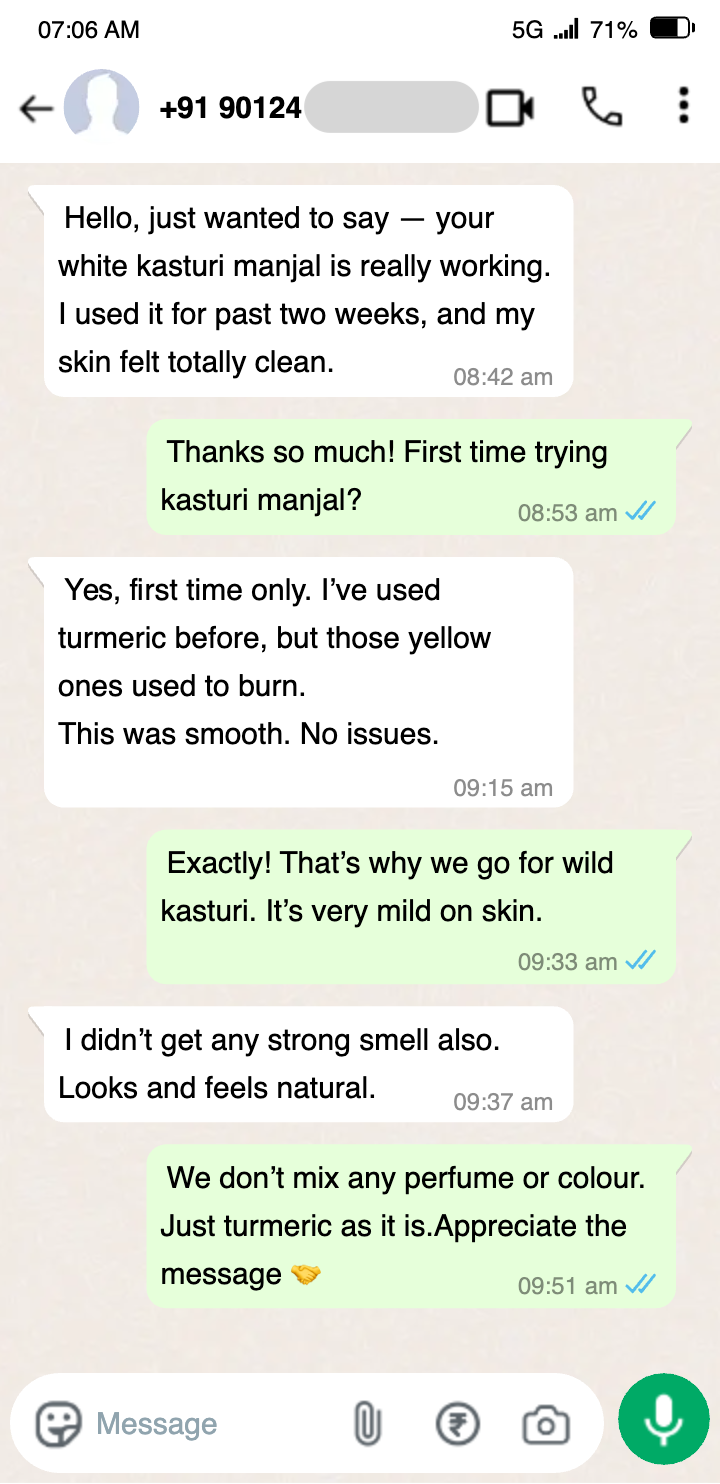Screen dimensions: 720x1484
Task: Focus the Message text field
Action: tap(210, 1424)
